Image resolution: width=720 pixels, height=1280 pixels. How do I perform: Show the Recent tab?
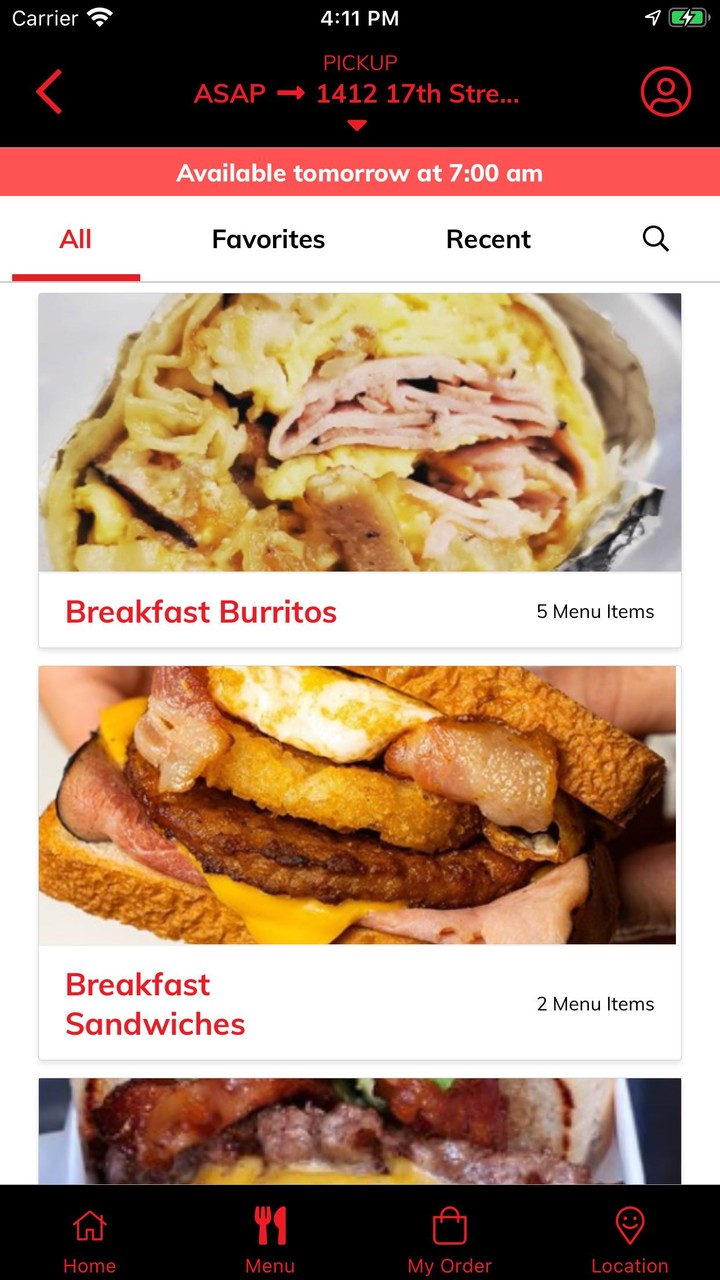point(488,240)
